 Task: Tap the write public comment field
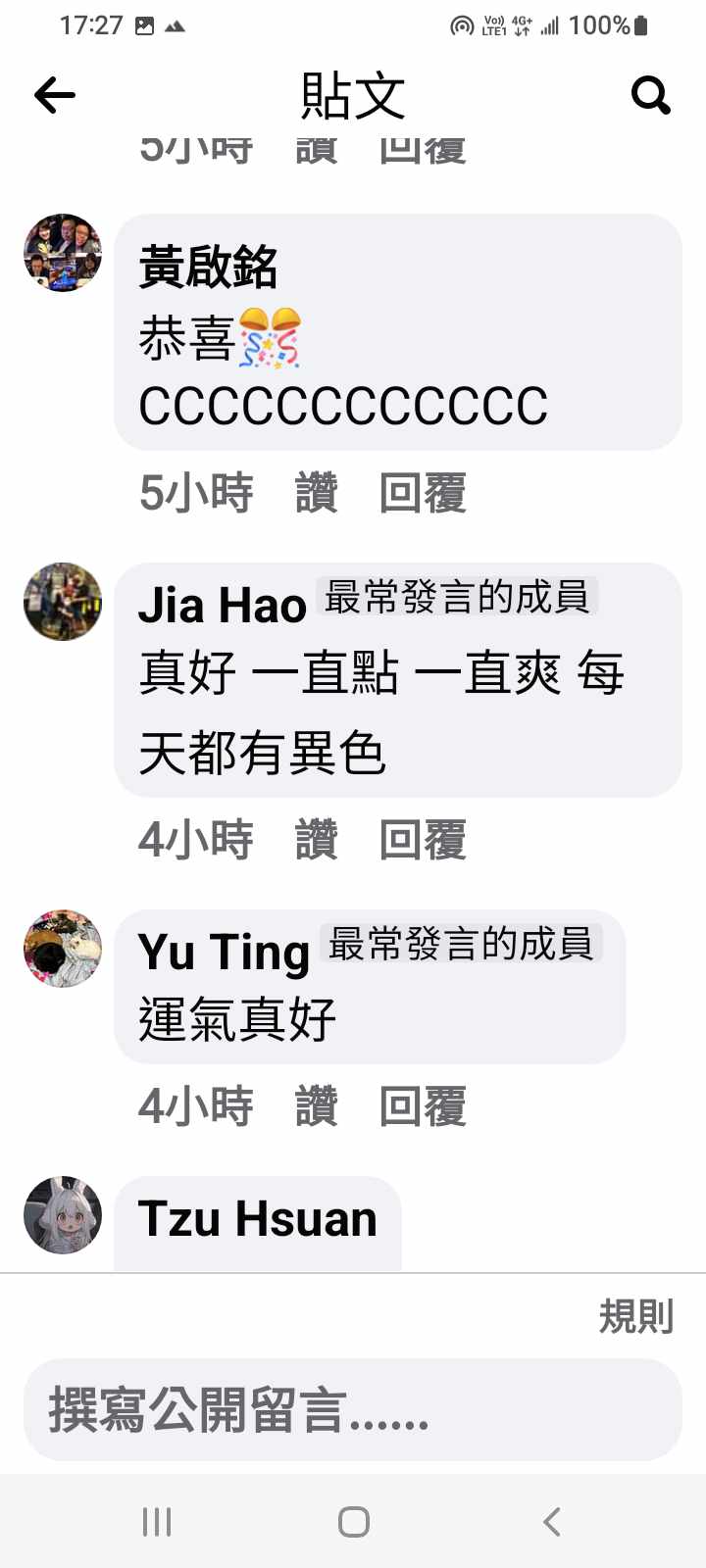(352, 1409)
